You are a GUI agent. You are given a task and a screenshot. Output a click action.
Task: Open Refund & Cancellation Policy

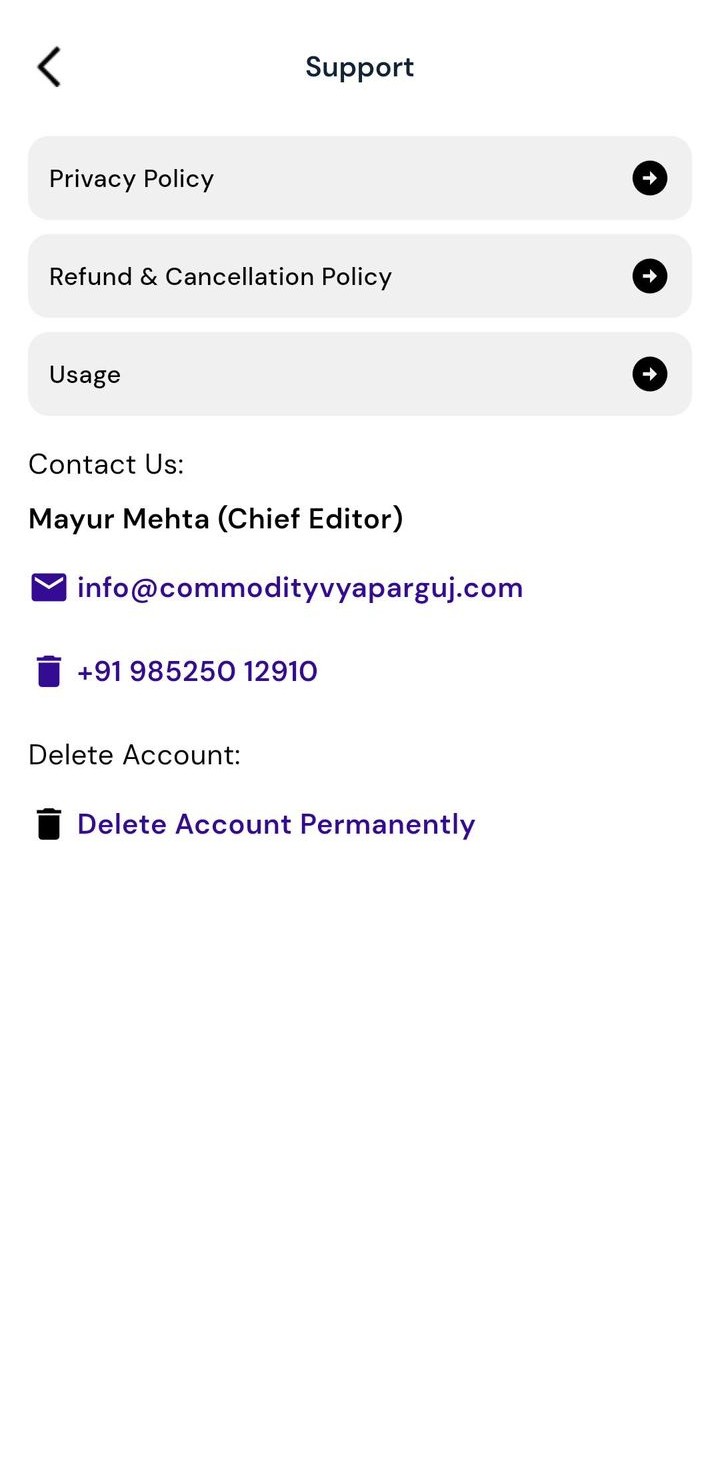click(359, 276)
